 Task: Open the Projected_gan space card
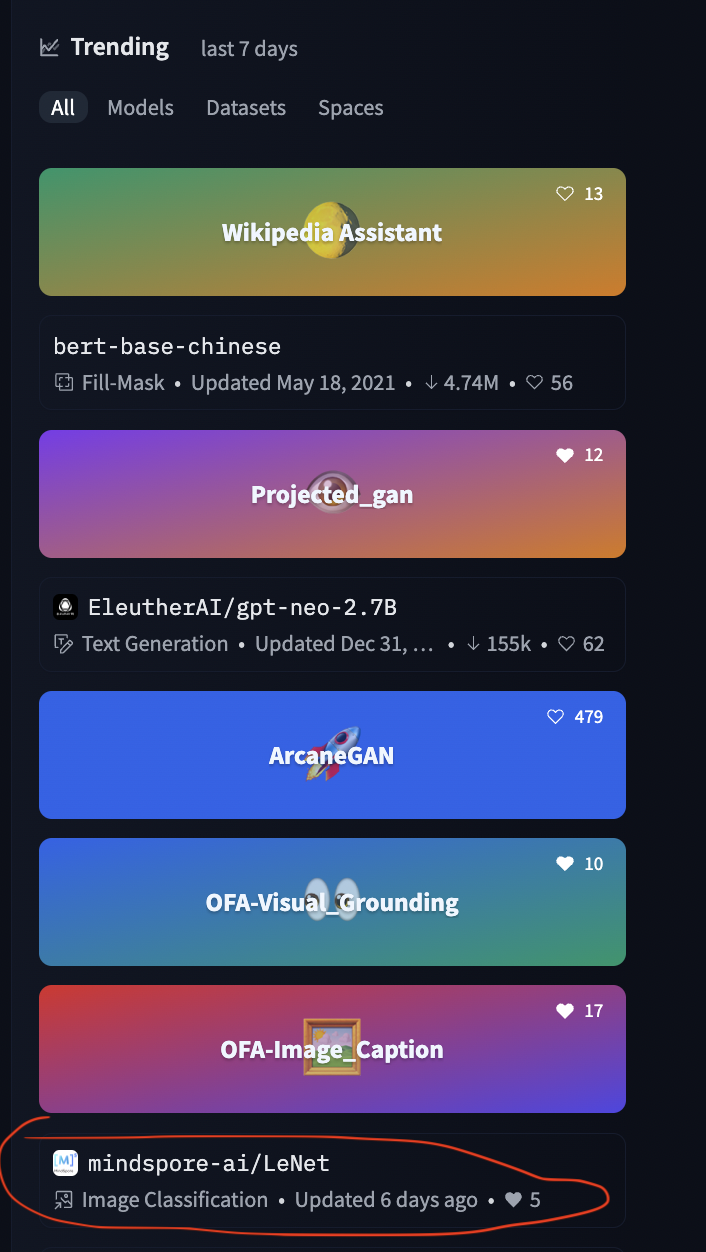pos(332,495)
